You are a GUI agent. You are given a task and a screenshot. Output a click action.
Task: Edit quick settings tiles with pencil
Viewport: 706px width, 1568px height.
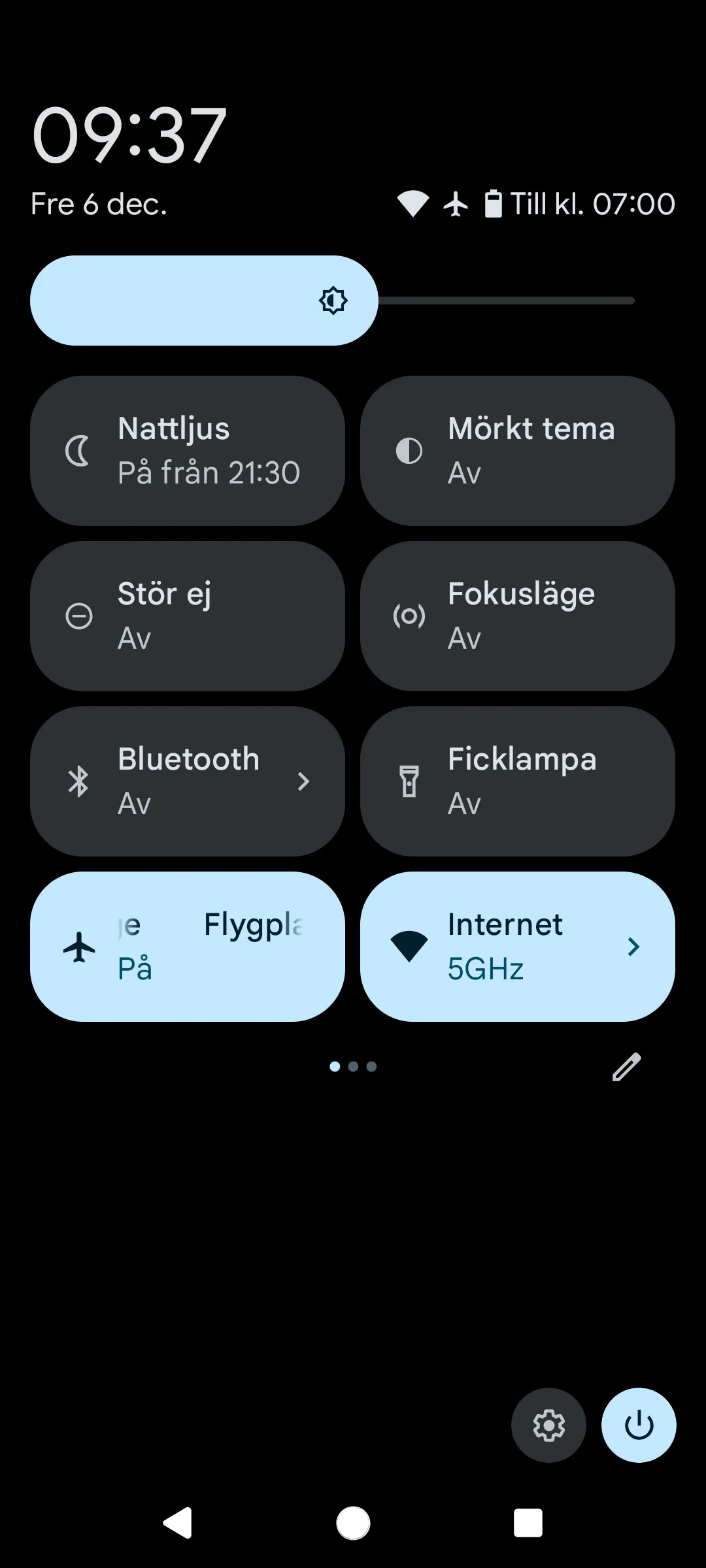click(x=626, y=1067)
